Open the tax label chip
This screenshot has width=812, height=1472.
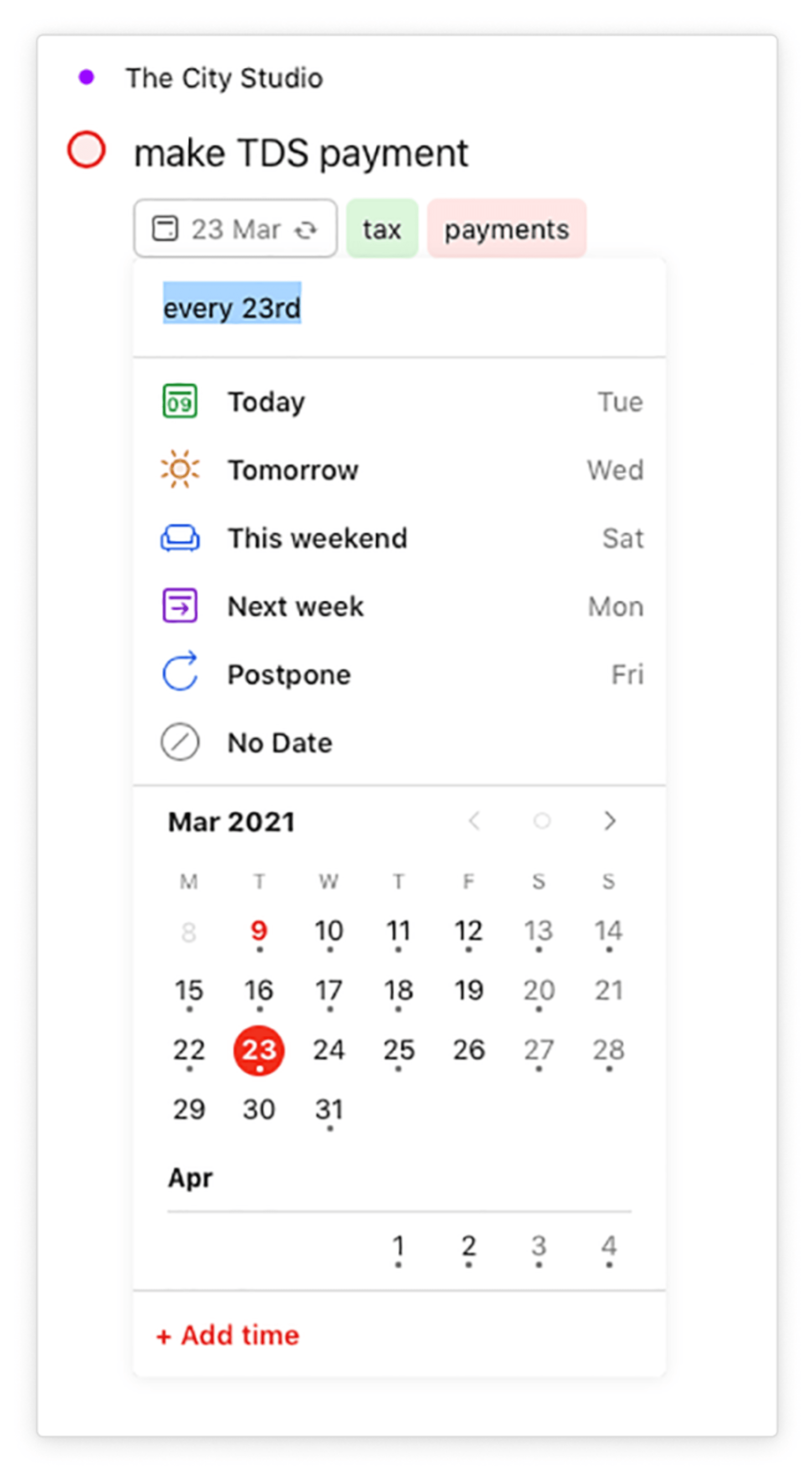coord(382,229)
